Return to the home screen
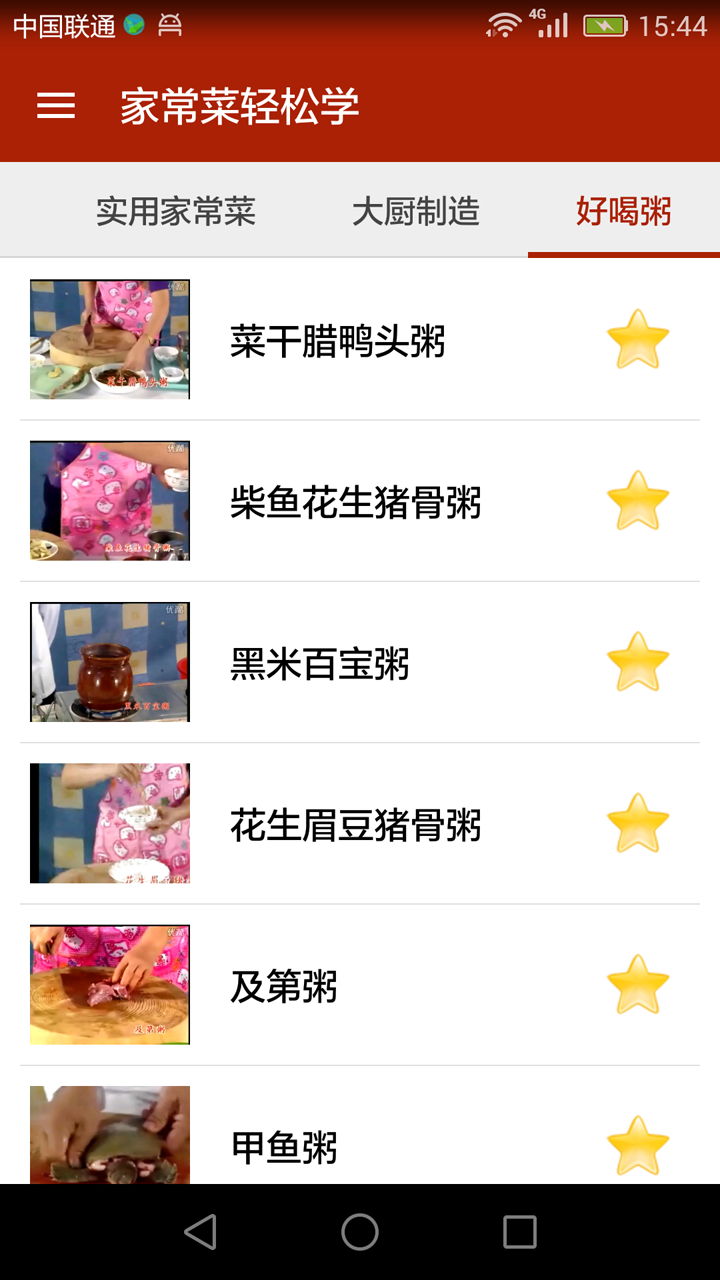Viewport: 720px width, 1280px height. 360,1232
